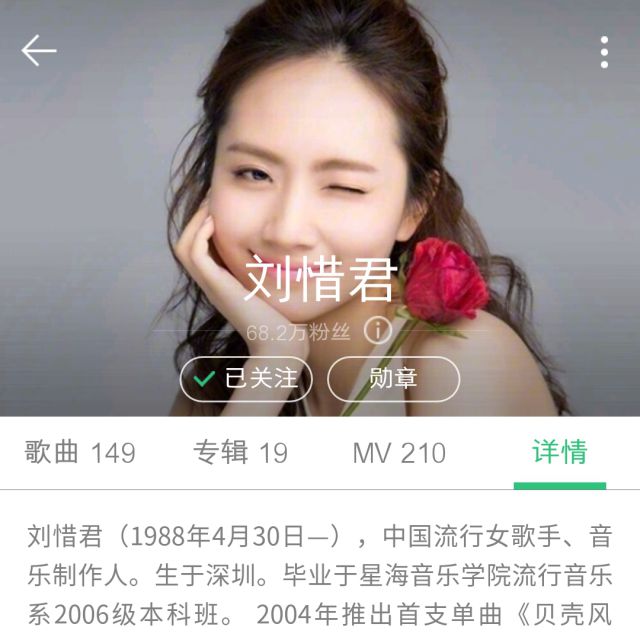This screenshot has height=640, width=640.
Task: Tap the info icon beside 68.2万粉丝
Action: click(x=378, y=330)
